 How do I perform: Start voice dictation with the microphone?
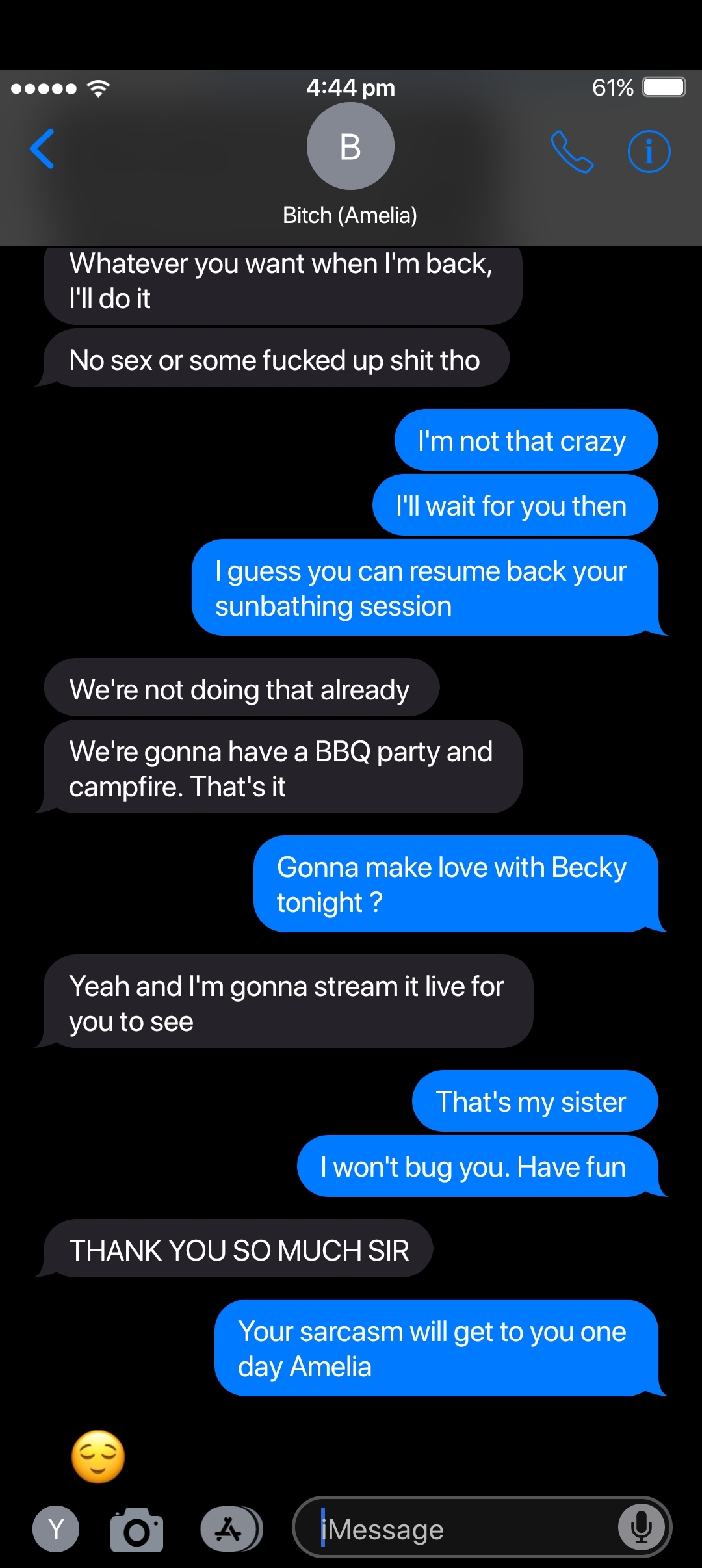click(641, 1528)
